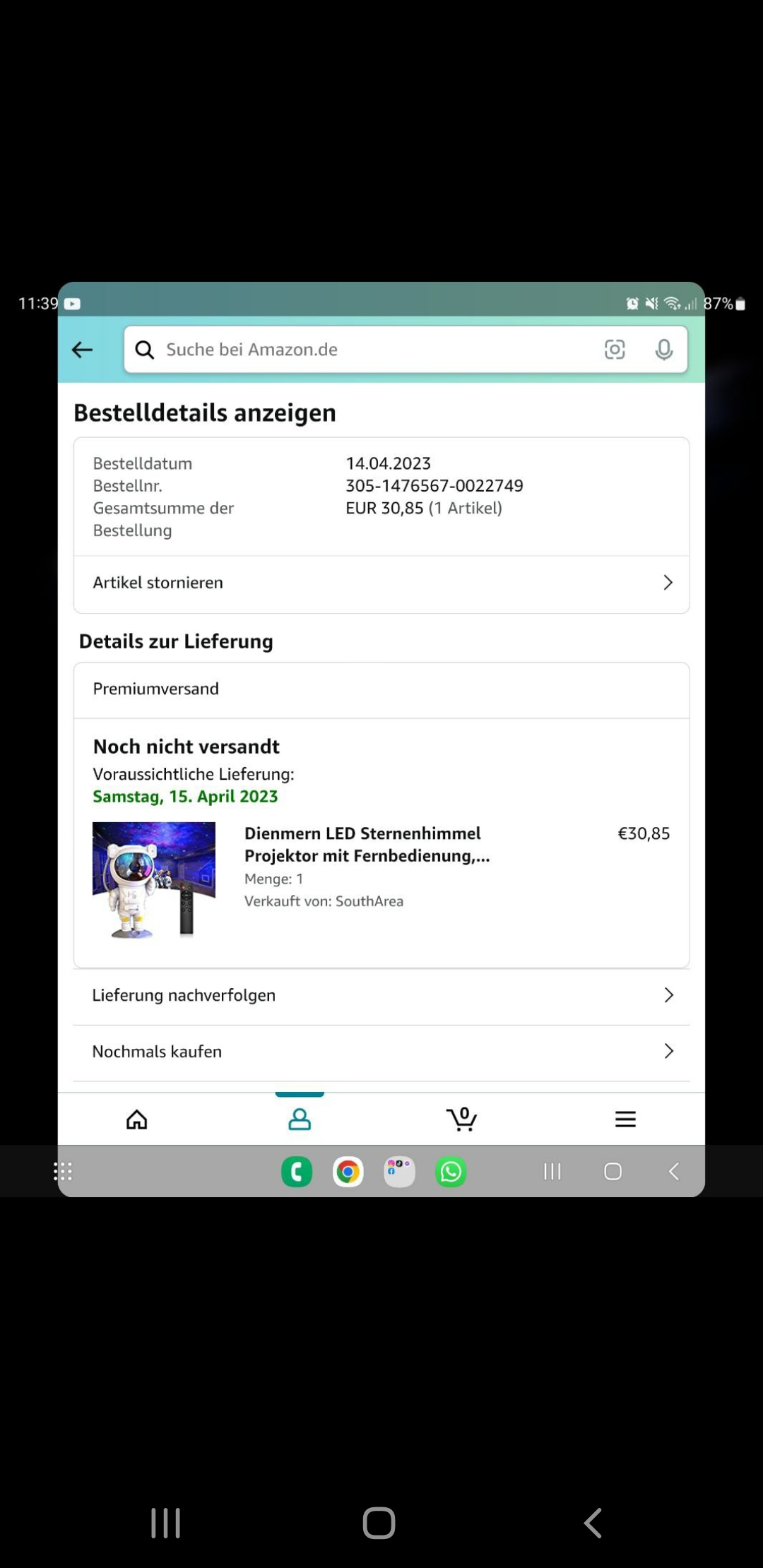Screen dimensions: 763x1568
Task: Launch Chrome from the taskbar
Action: [x=348, y=1172]
